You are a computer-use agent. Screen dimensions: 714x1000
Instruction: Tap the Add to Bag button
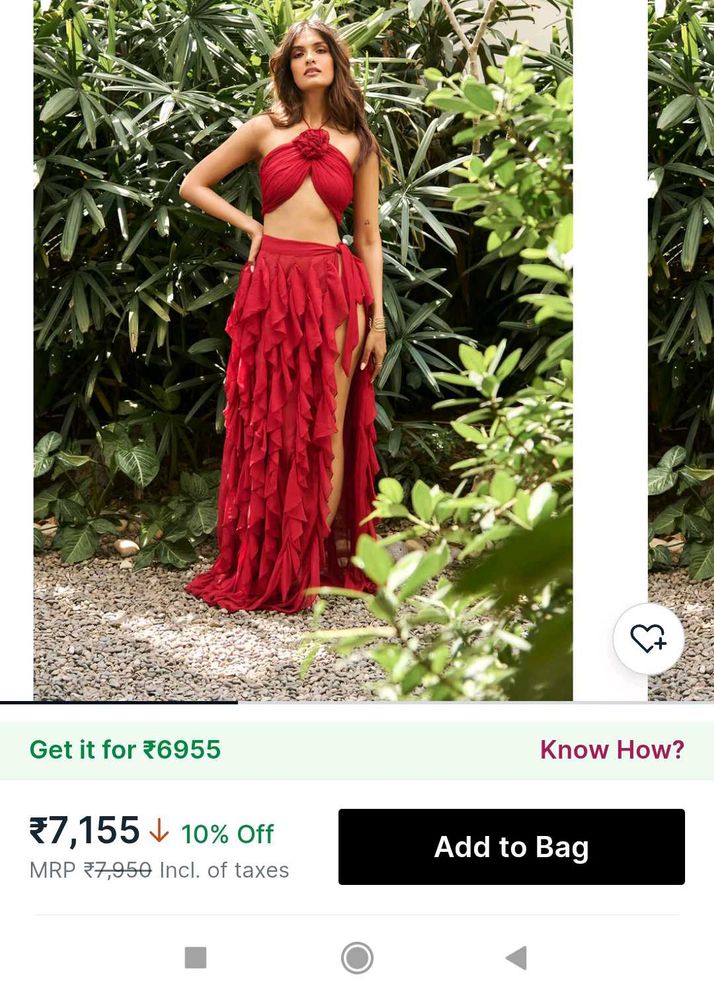[x=511, y=847]
